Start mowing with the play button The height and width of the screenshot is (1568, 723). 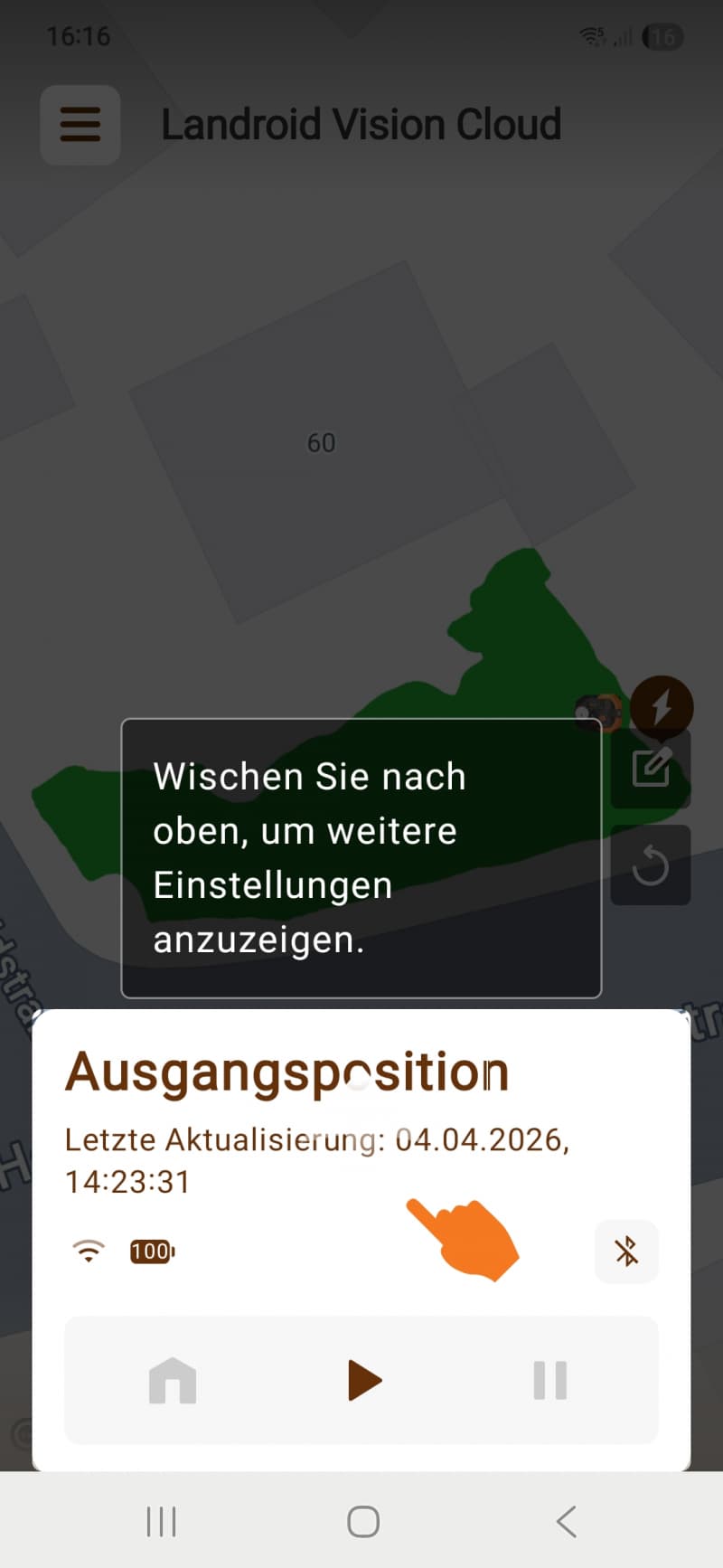click(x=364, y=1381)
